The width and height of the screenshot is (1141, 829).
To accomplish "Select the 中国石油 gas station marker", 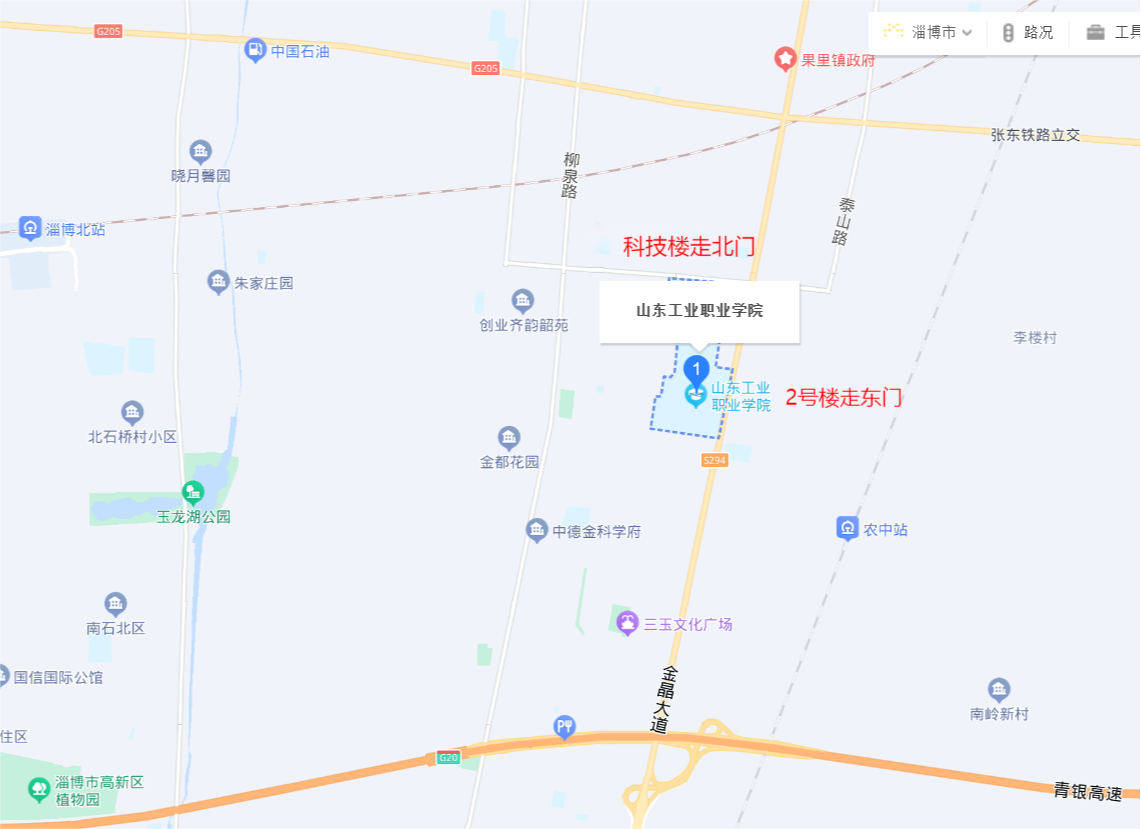I will pos(255,49).
